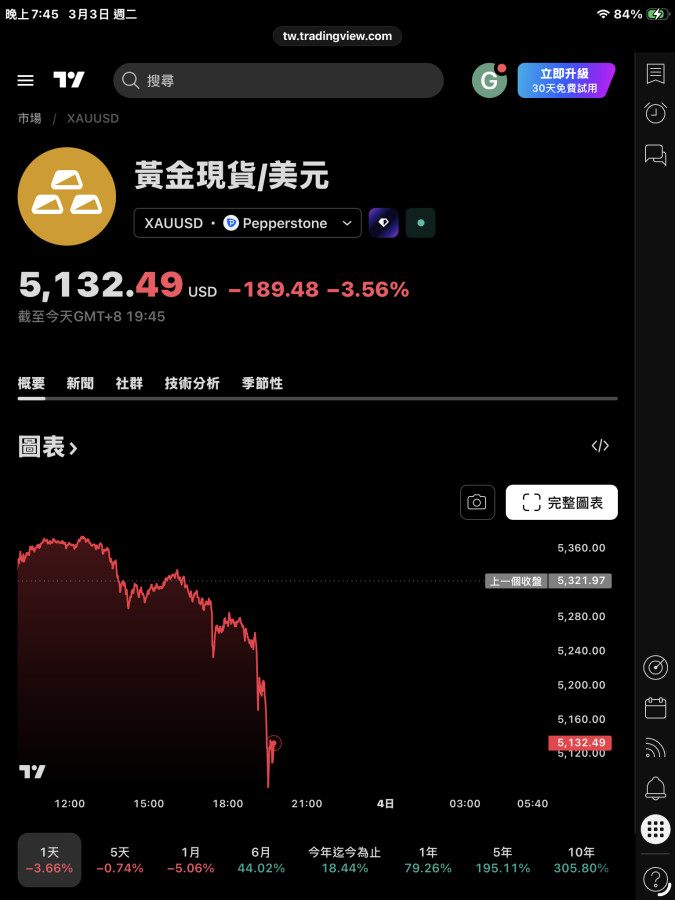
Task: Show the 10年 time range
Action: coord(581,859)
